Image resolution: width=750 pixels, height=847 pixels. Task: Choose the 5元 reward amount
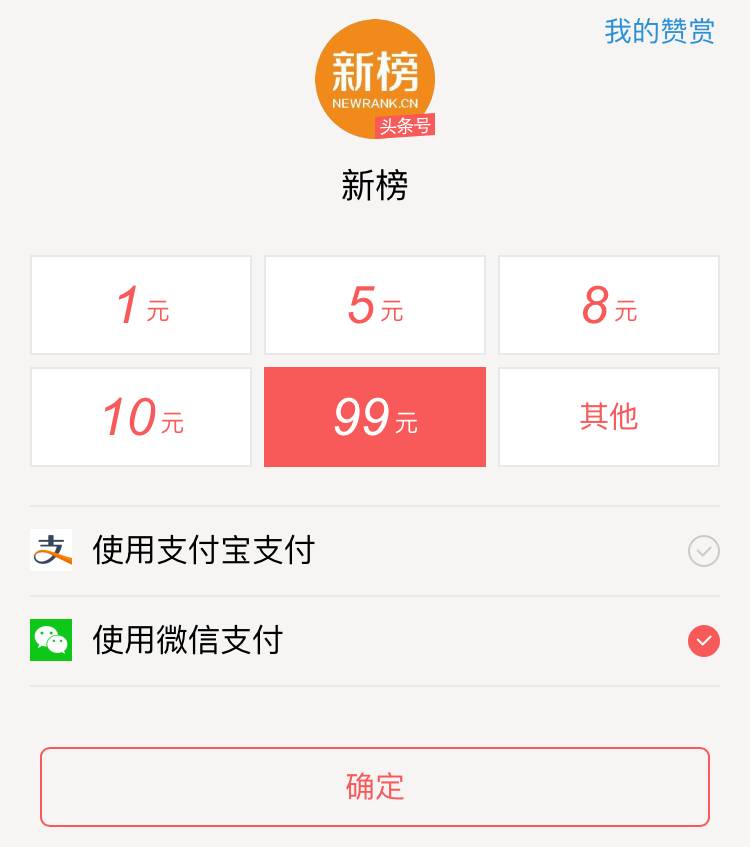pos(375,305)
